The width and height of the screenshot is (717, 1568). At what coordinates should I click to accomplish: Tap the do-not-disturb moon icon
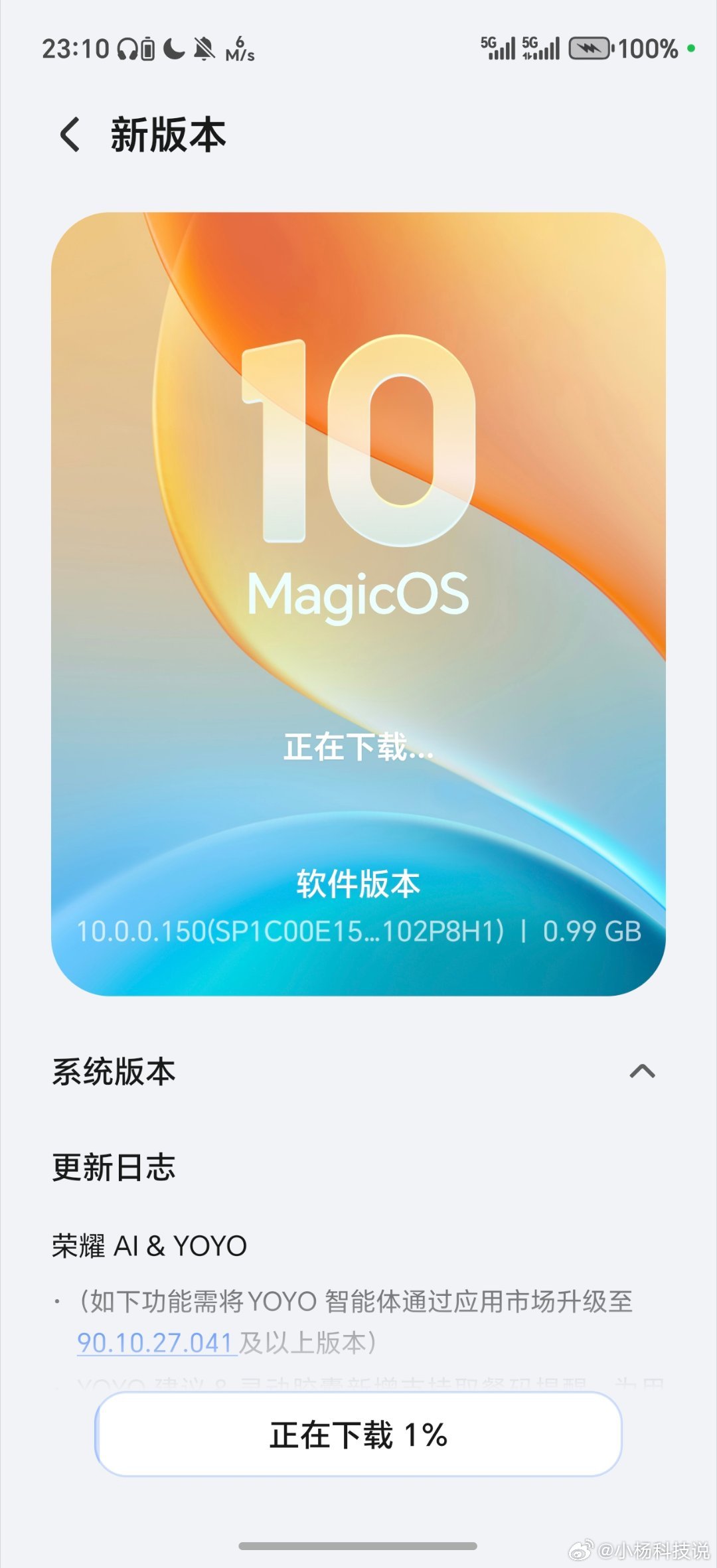pyautogui.click(x=174, y=48)
